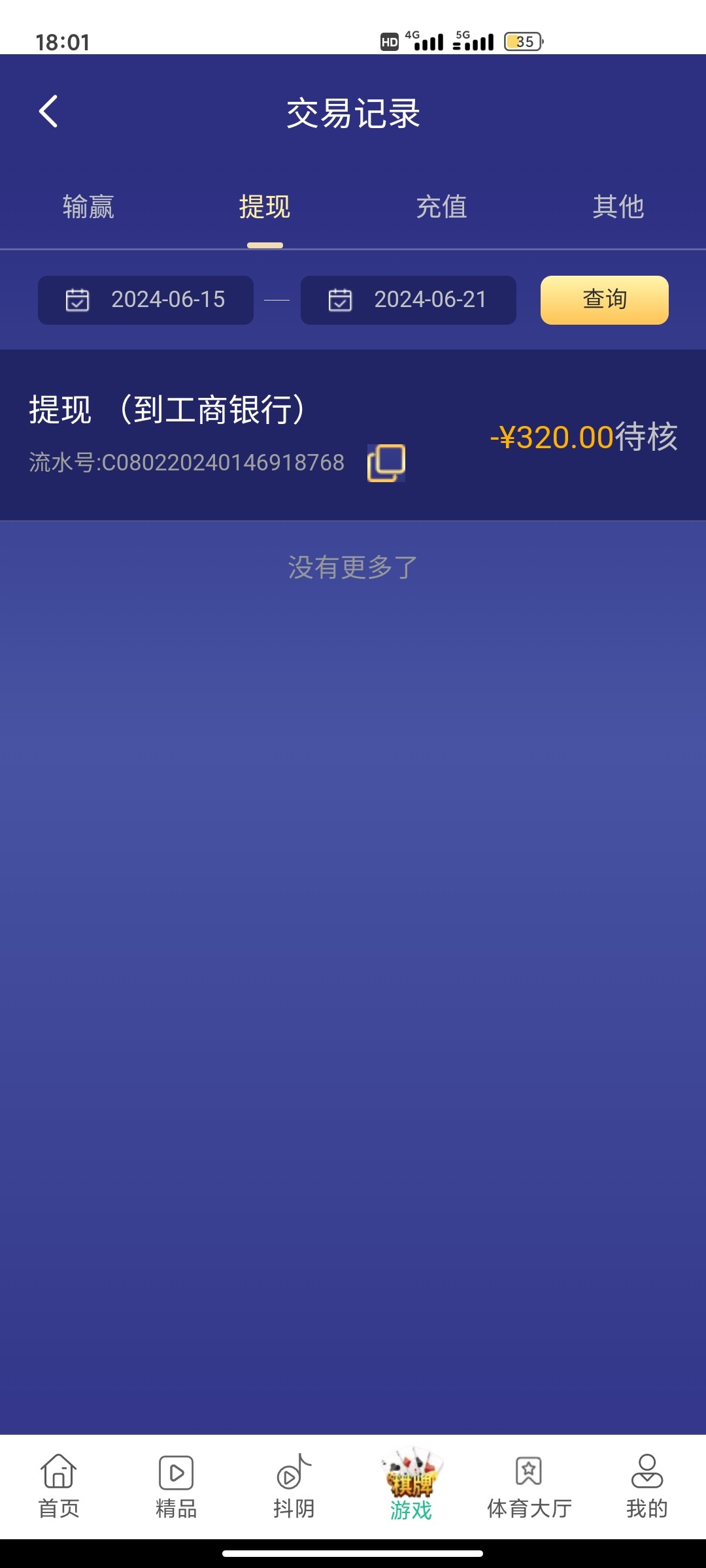The height and width of the screenshot is (1568, 706).
Task: Change the start date 2024-06-15
Action: pos(146,300)
